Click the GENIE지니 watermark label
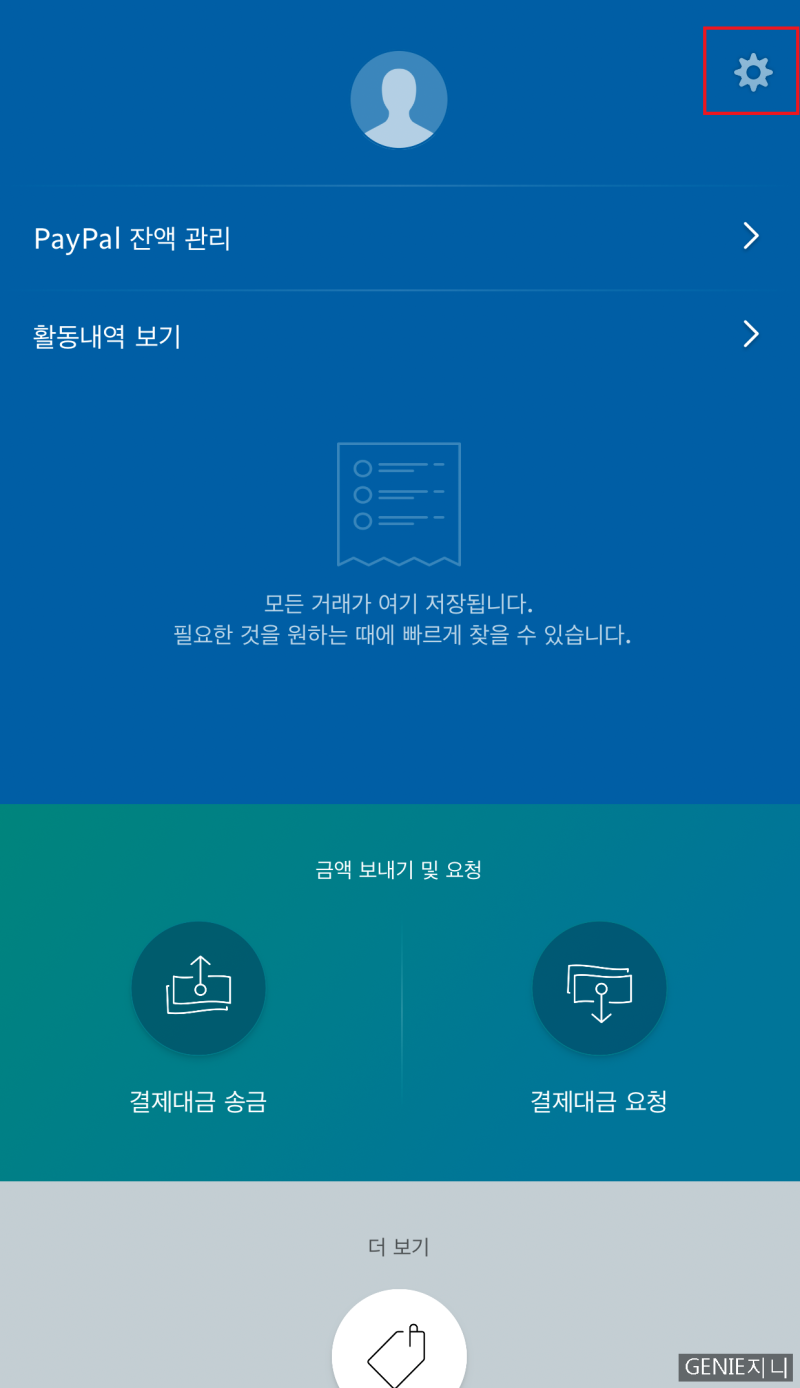The height and width of the screenshot is (1388, 800). point(736,1367)
